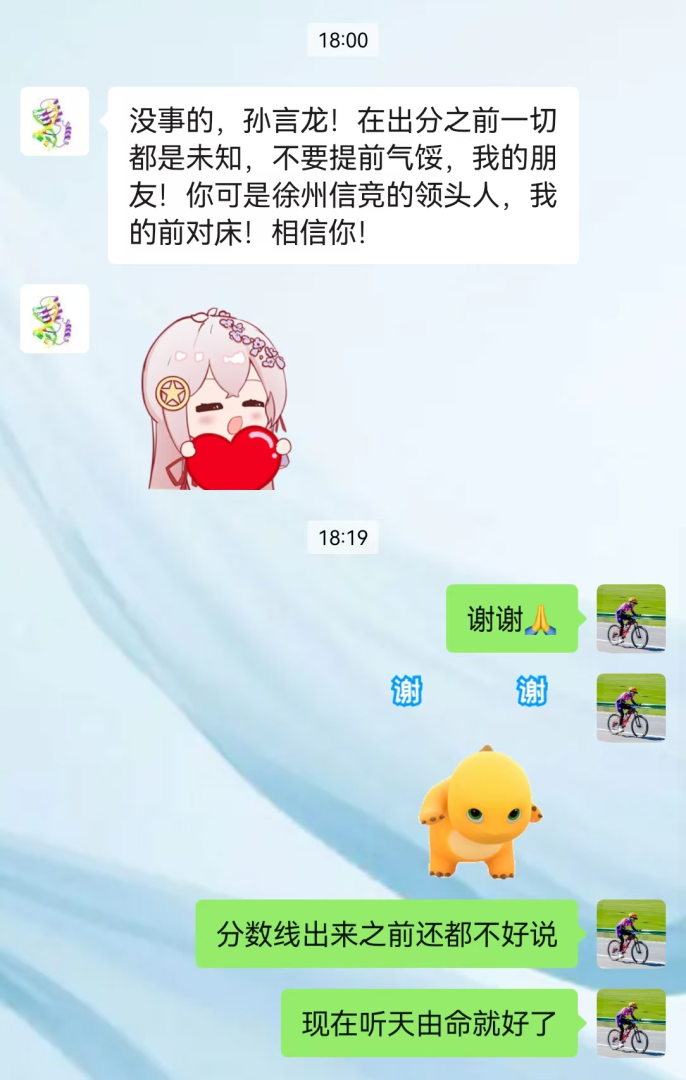Image resolution: width=686 pixels, height=1080 pixels.
Task: Tap the cyclist avatar beside the dinosaur sticker
Action: [x=631, y=707]
